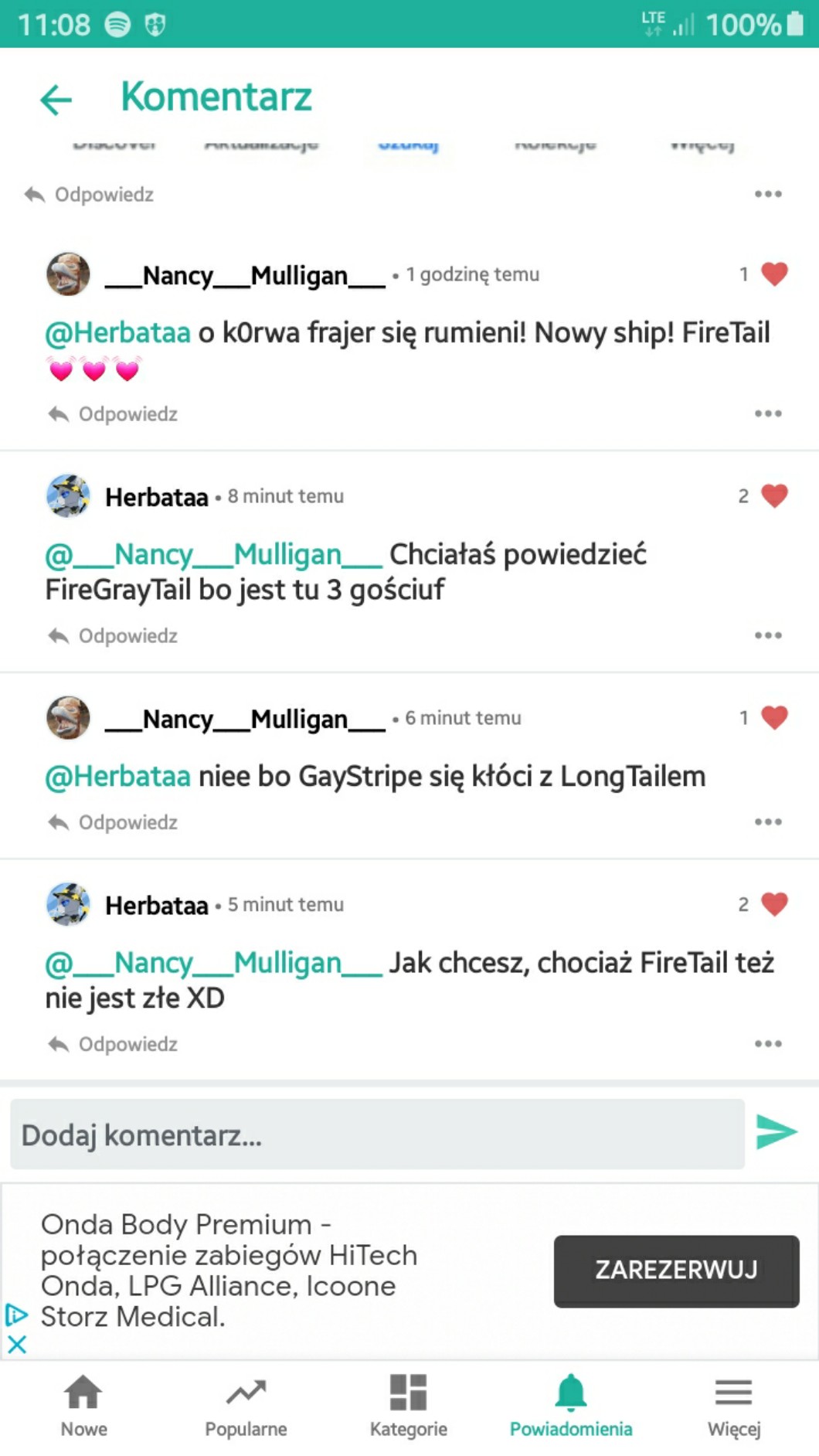Like Nancy Mulligan's FireTail ship comment
The height and width of the screenshot is (1456, 819).
click(x=774, y=274)
